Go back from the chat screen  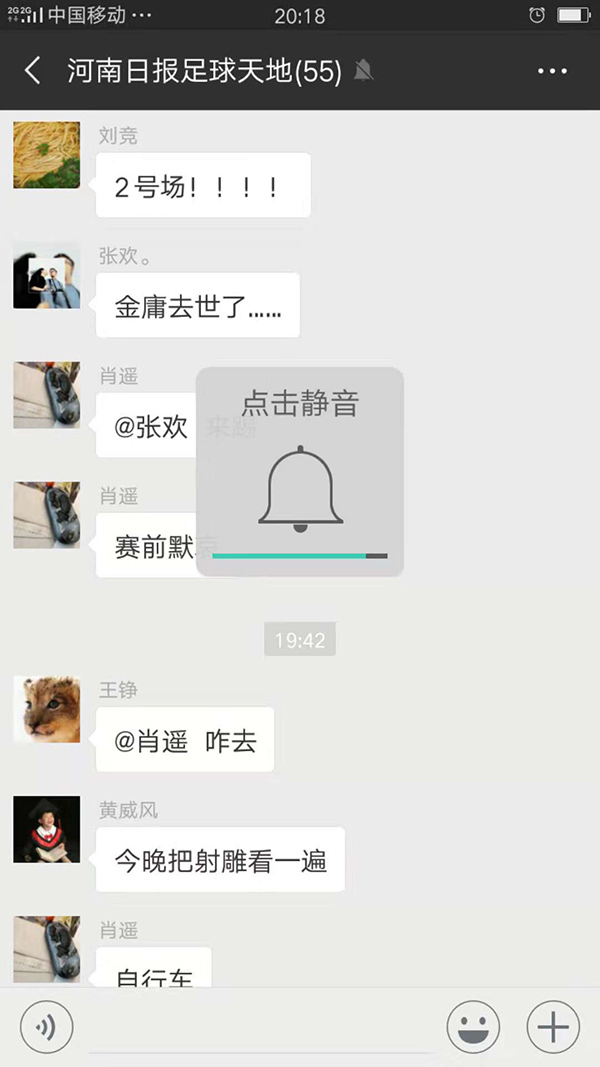click(33, 71)
